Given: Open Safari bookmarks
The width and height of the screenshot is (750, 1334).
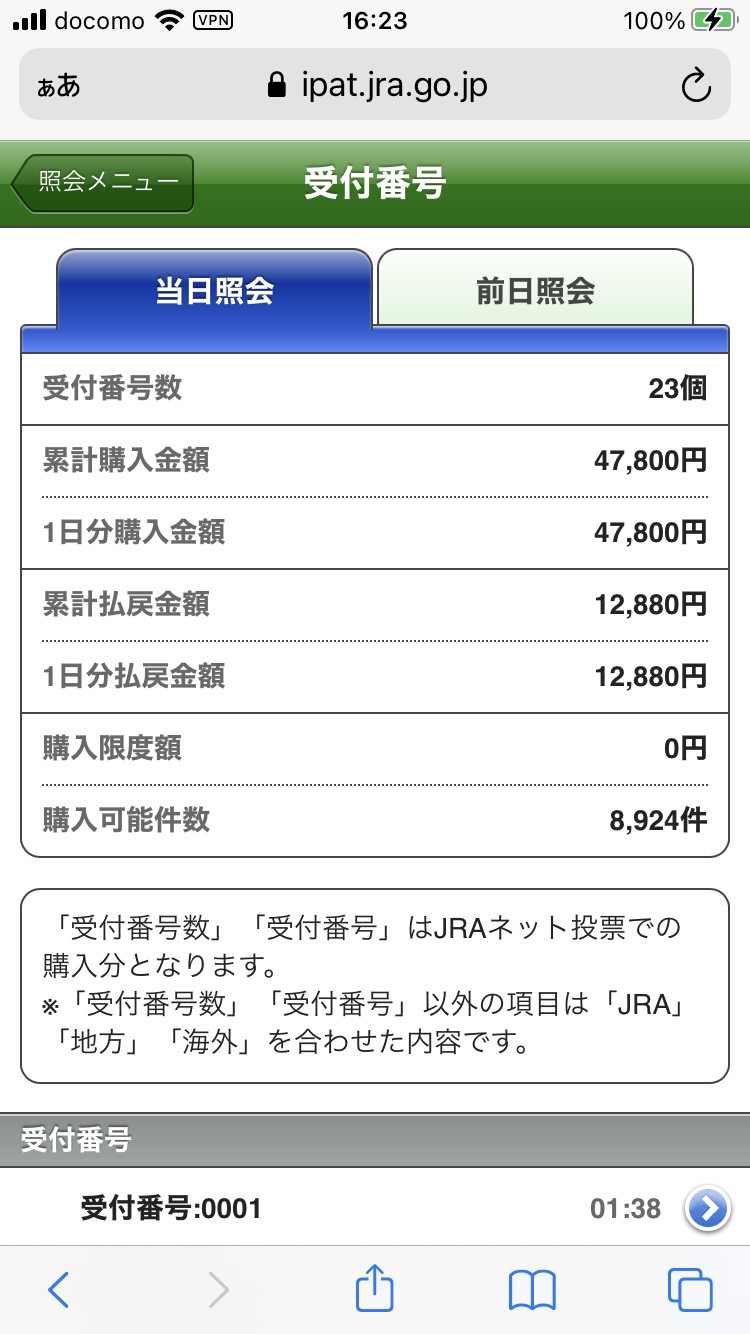Looking at the screenshot, I should coord(532,1290).
